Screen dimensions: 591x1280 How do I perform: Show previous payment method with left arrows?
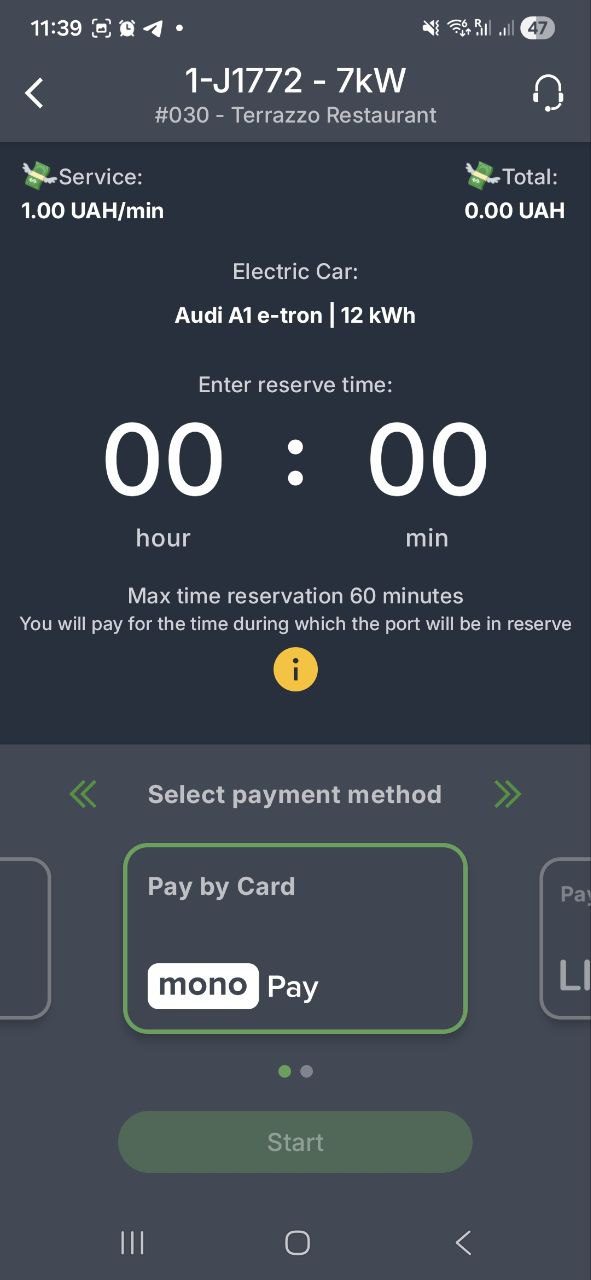click(x=84, y=795)
